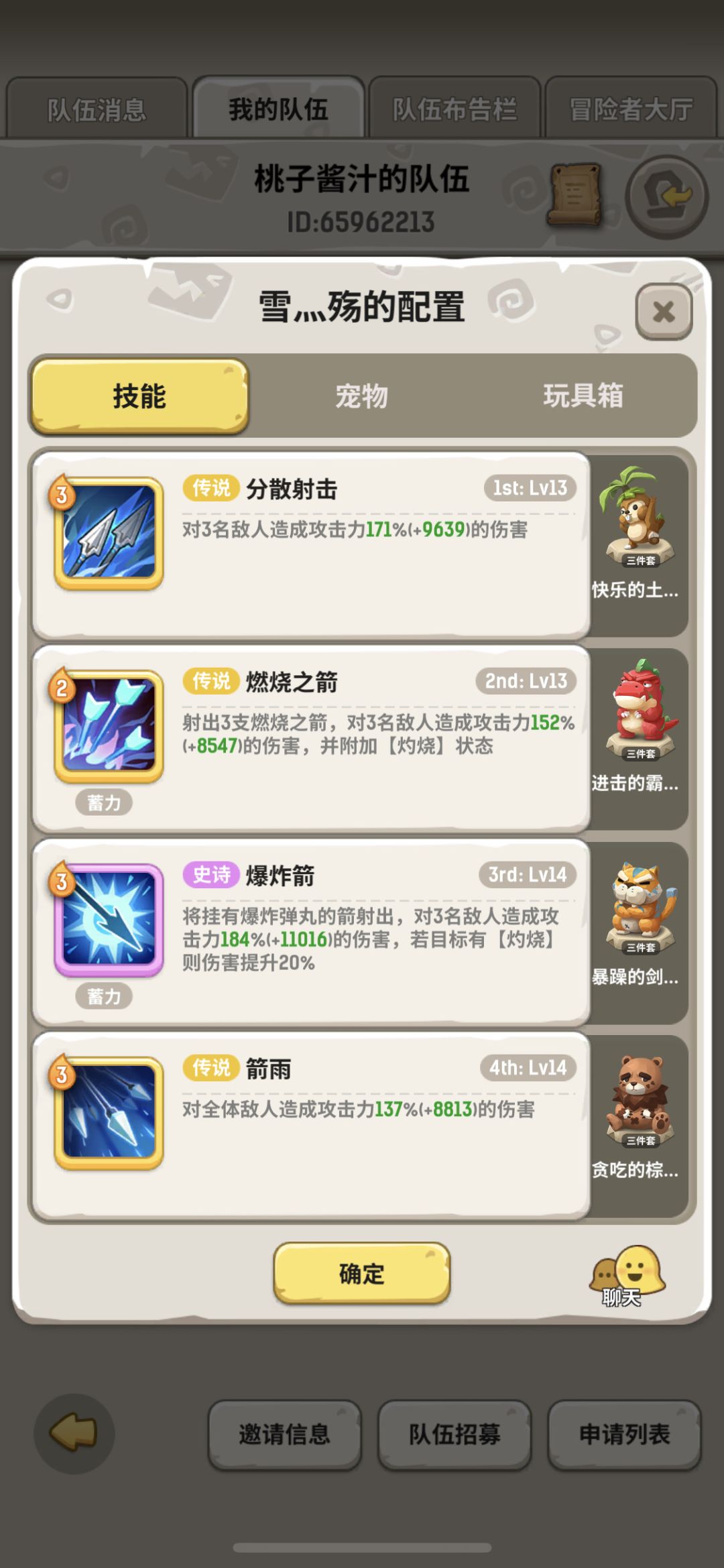724x1568 pixels.
Task: Switch to the 宠物 tab
Action: click(362, 397)
